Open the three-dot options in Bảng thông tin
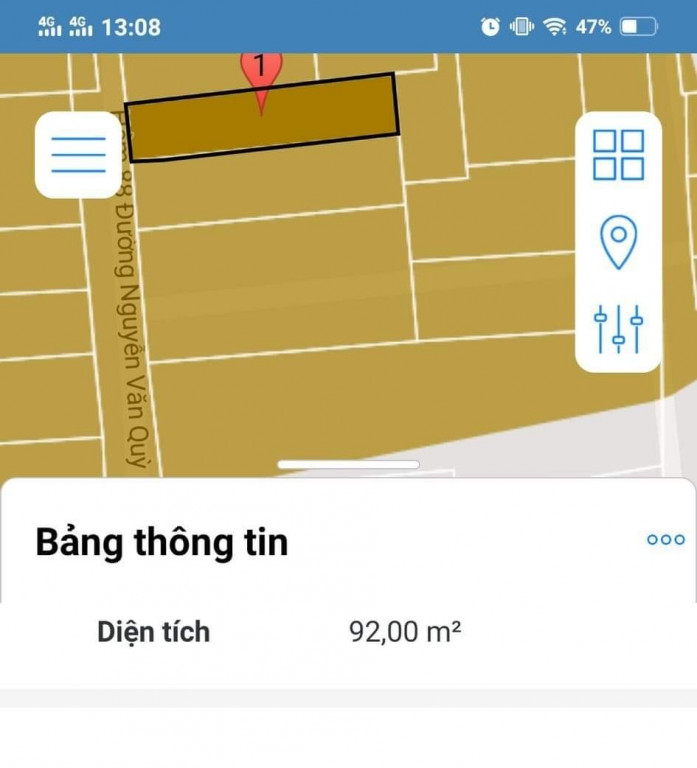697x768 pixels. tap(666, 539)
